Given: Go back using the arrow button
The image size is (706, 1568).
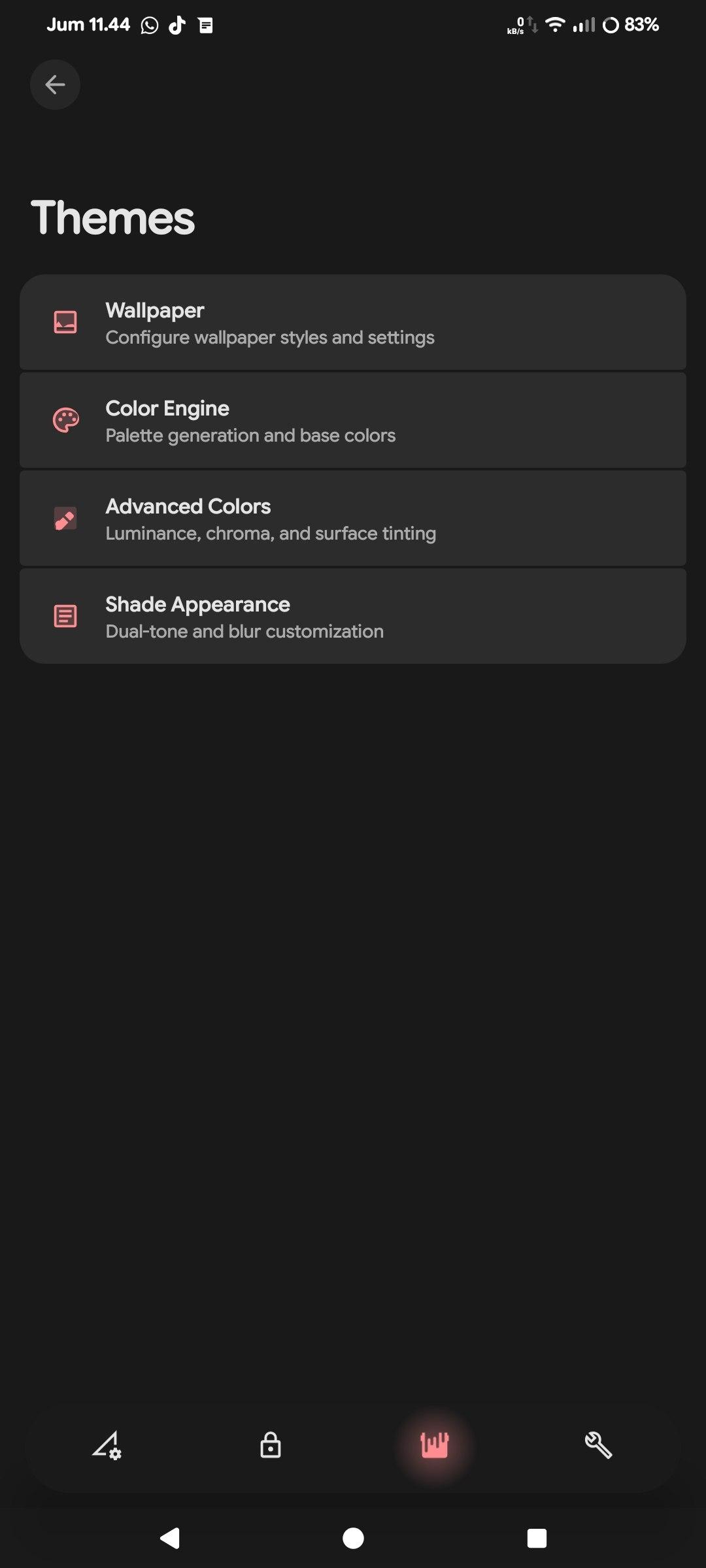Looking at the screenshot, I should coord(55,84).
